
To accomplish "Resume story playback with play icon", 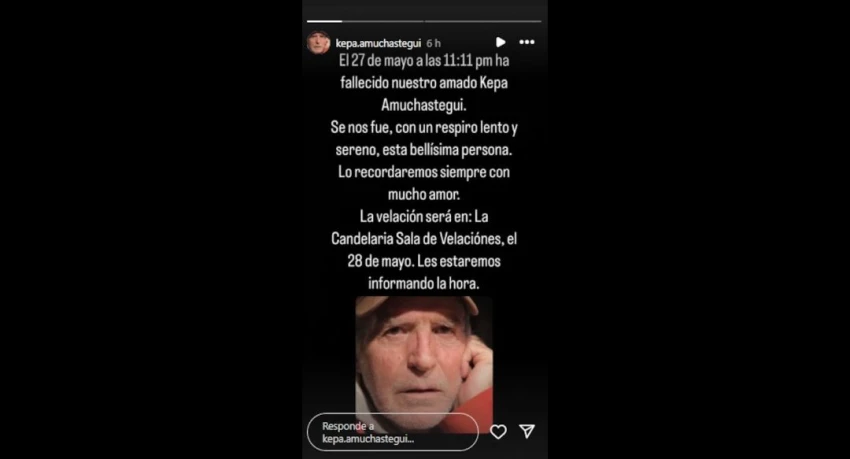I will [500, 42].
